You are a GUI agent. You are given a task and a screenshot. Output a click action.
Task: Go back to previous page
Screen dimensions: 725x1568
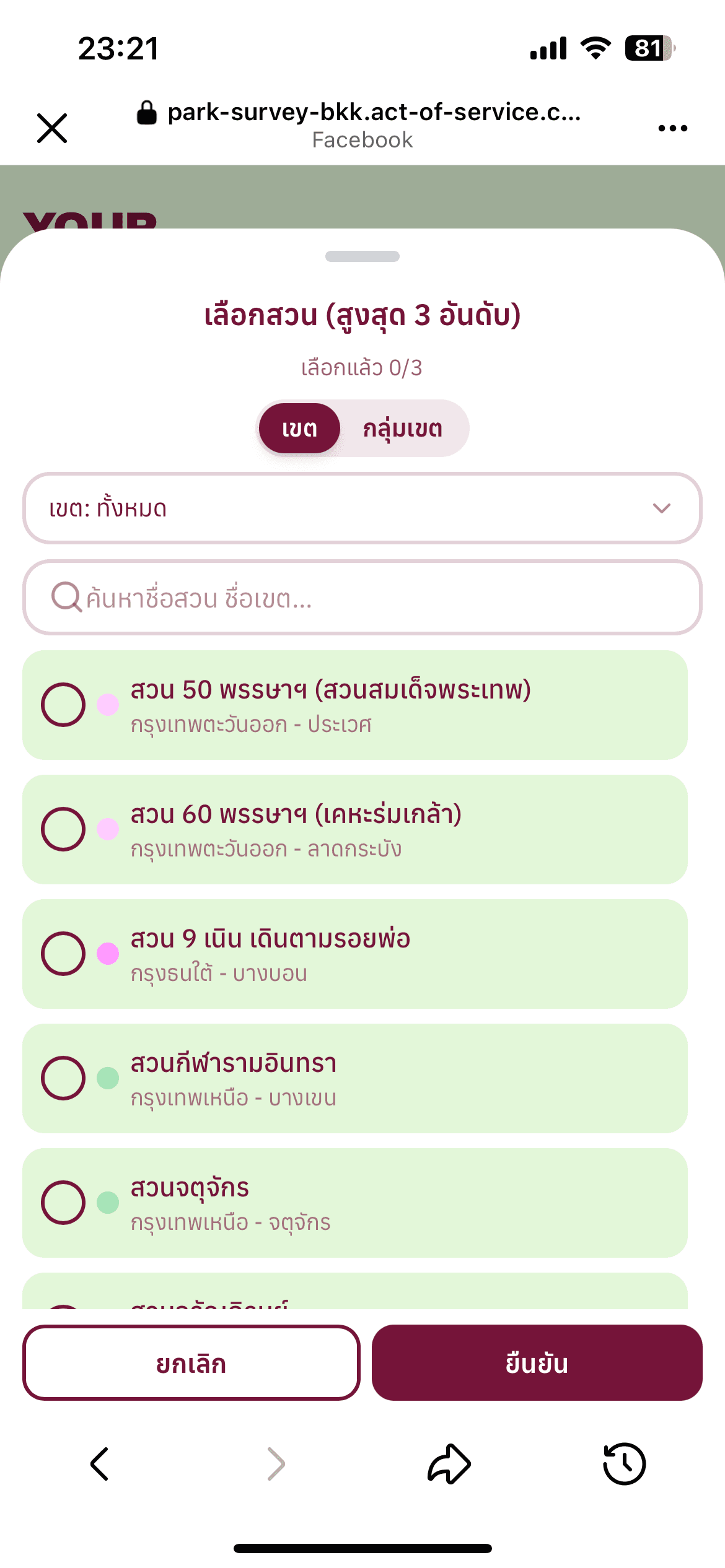[x=100, y=1464]
